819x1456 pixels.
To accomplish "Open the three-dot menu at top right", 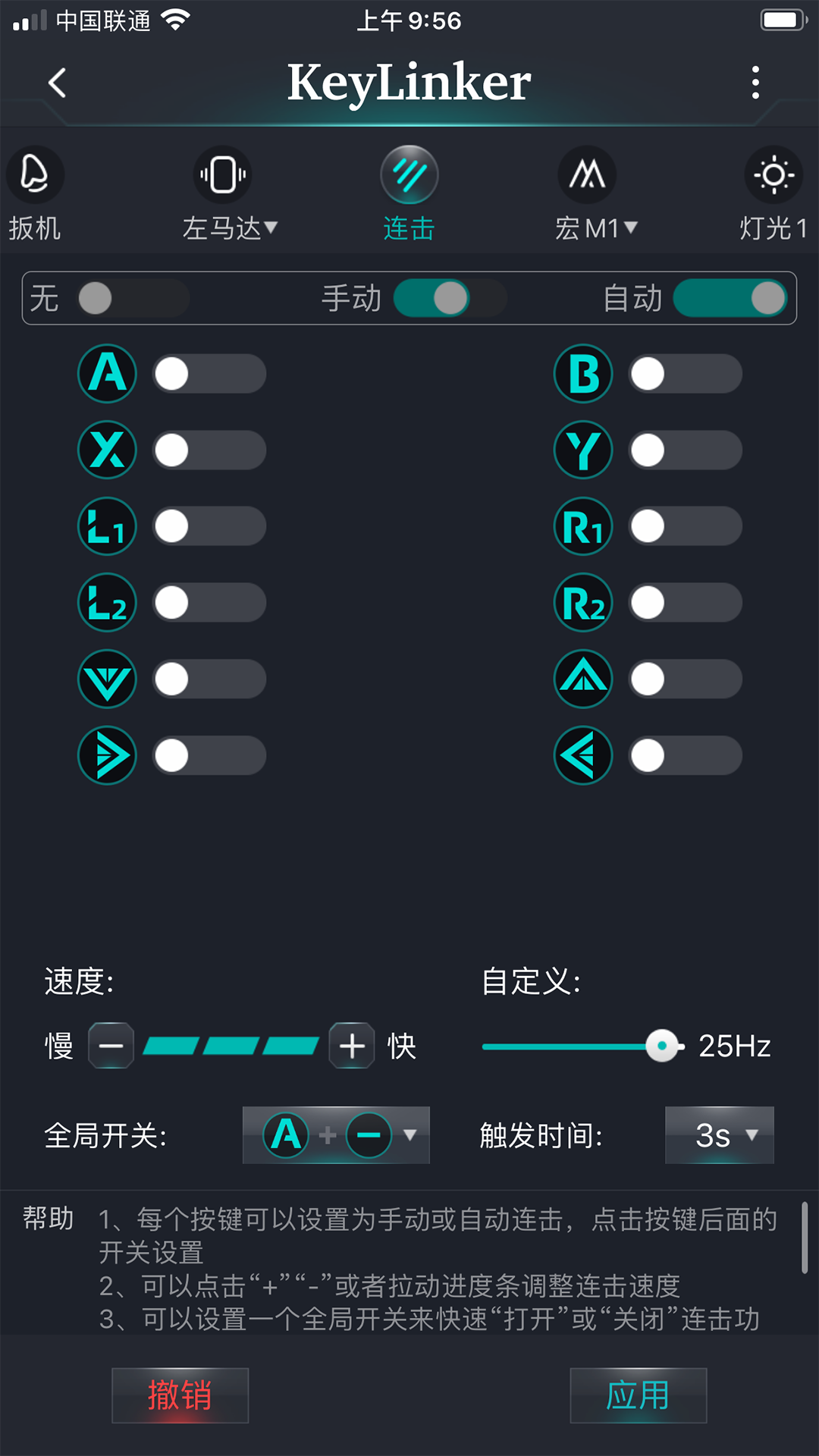I will 755,83.
